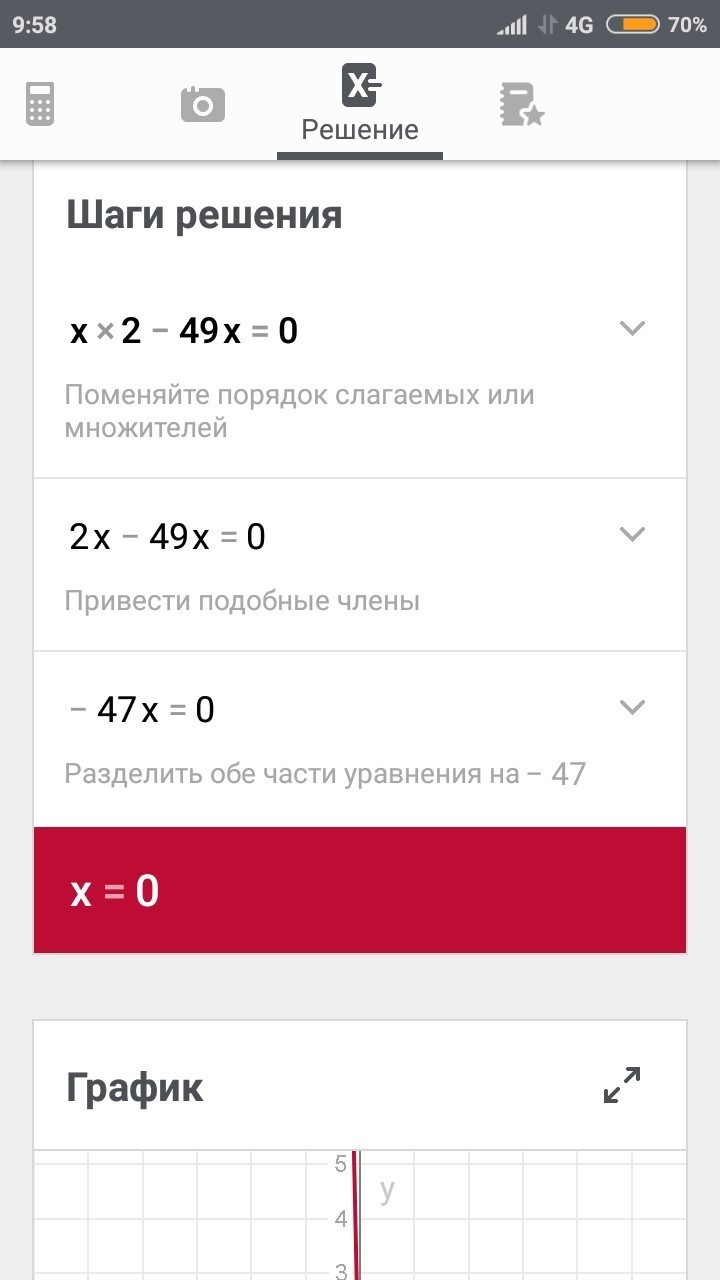Expand the step 2x − 49x = 0
This screenshot has height=1280, width=720.
coord(632,534)
